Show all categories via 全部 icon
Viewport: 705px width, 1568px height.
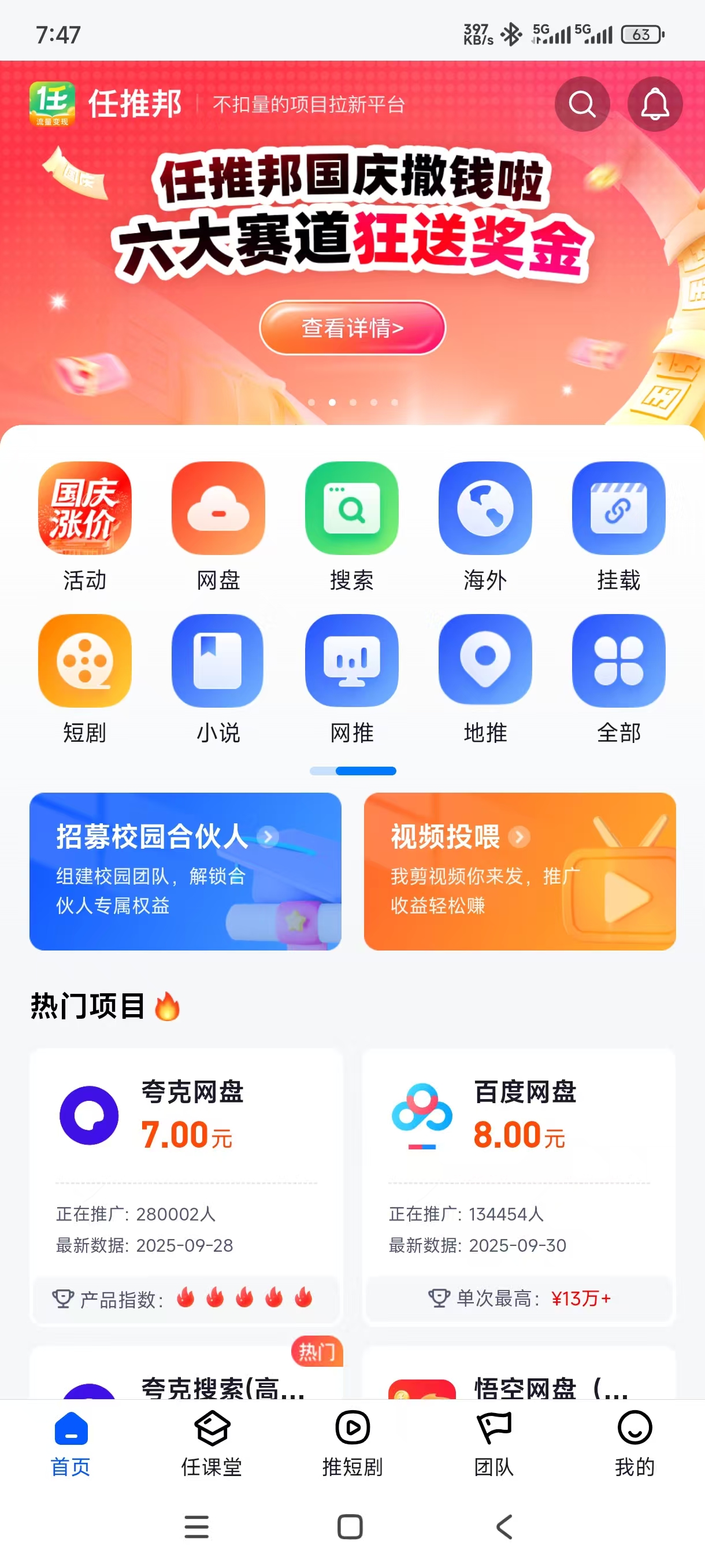pos(619,662)
